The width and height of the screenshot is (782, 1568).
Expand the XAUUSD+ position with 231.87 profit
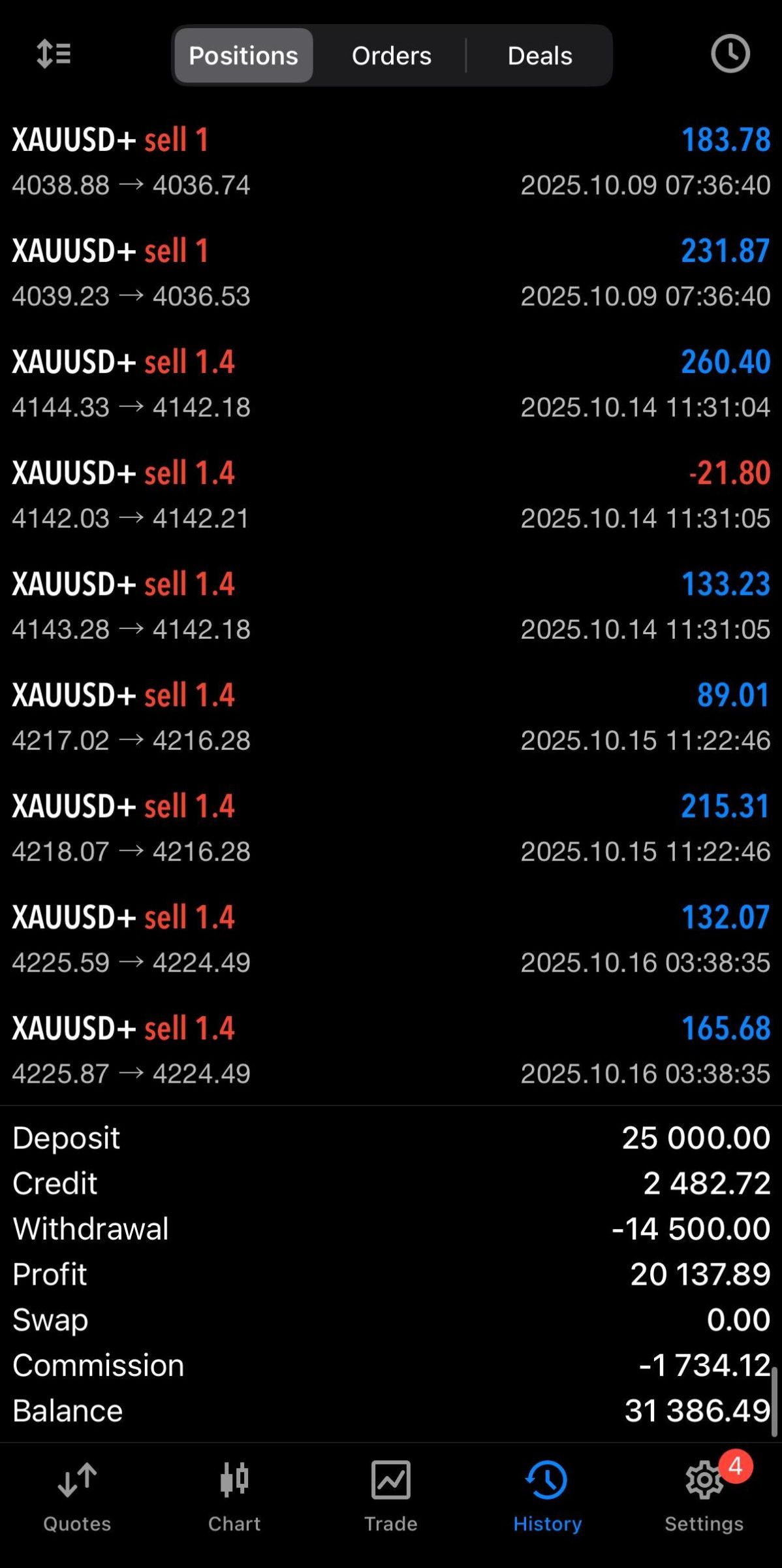pos(391,273)
